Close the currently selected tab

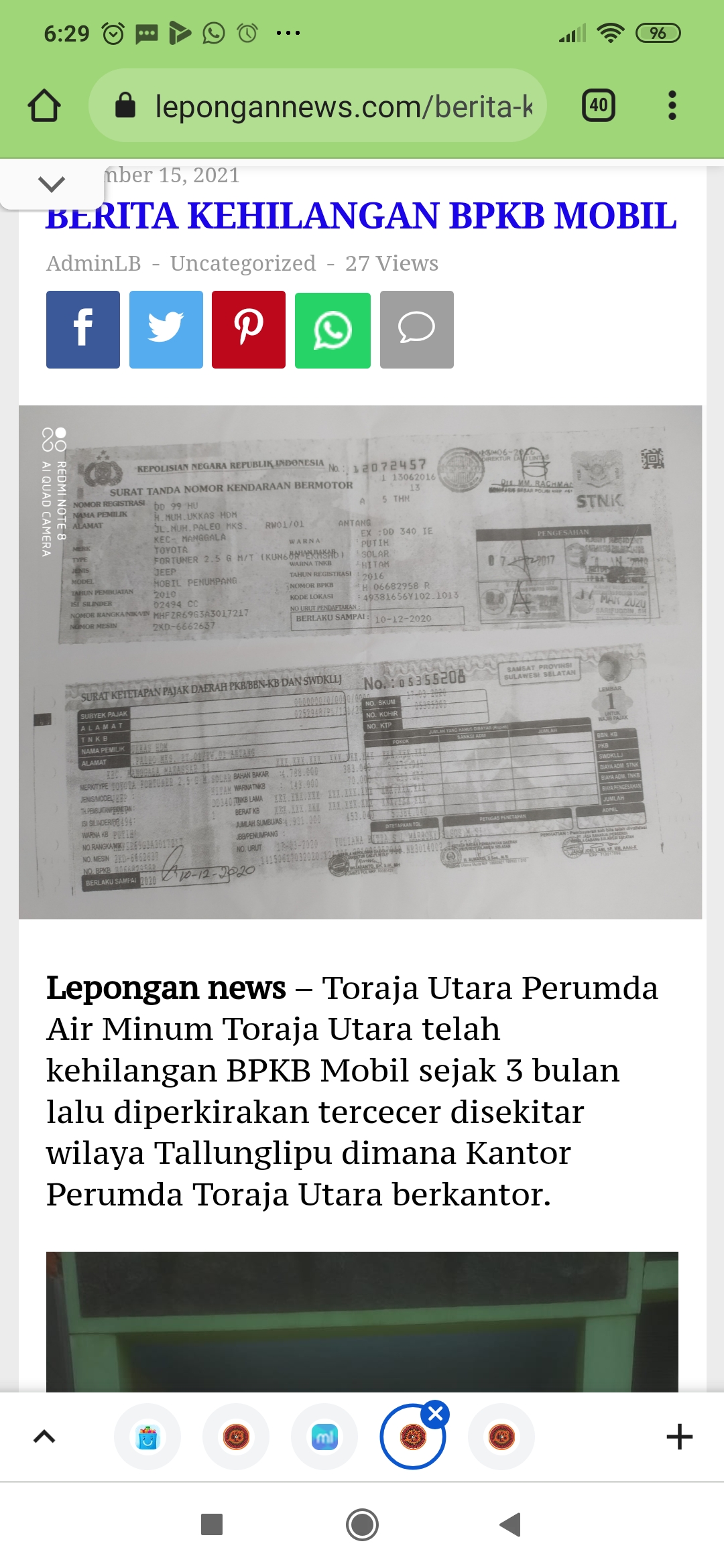point(436,1414)
